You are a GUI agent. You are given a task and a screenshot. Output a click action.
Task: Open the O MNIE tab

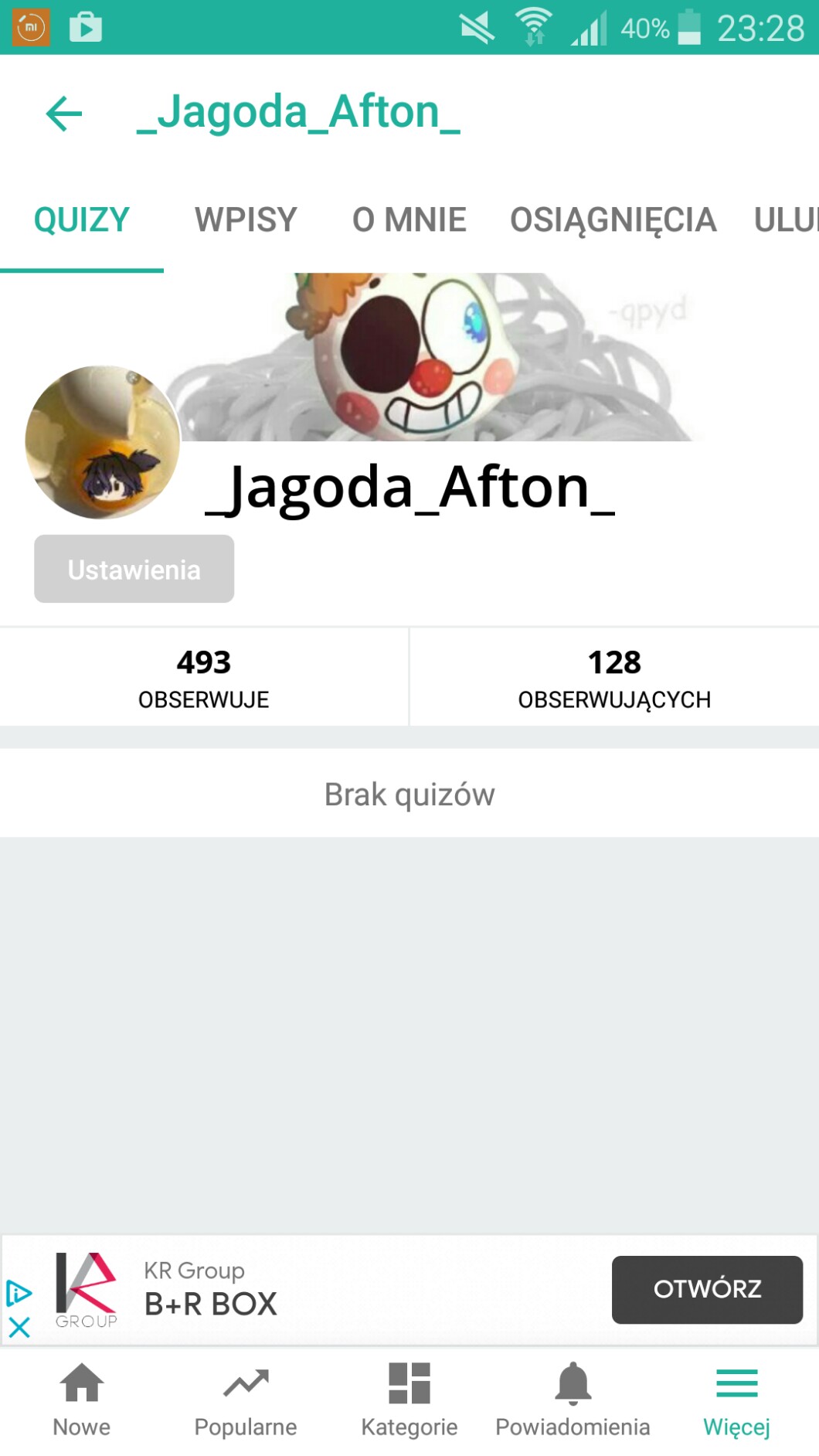[x=409, y=220]
